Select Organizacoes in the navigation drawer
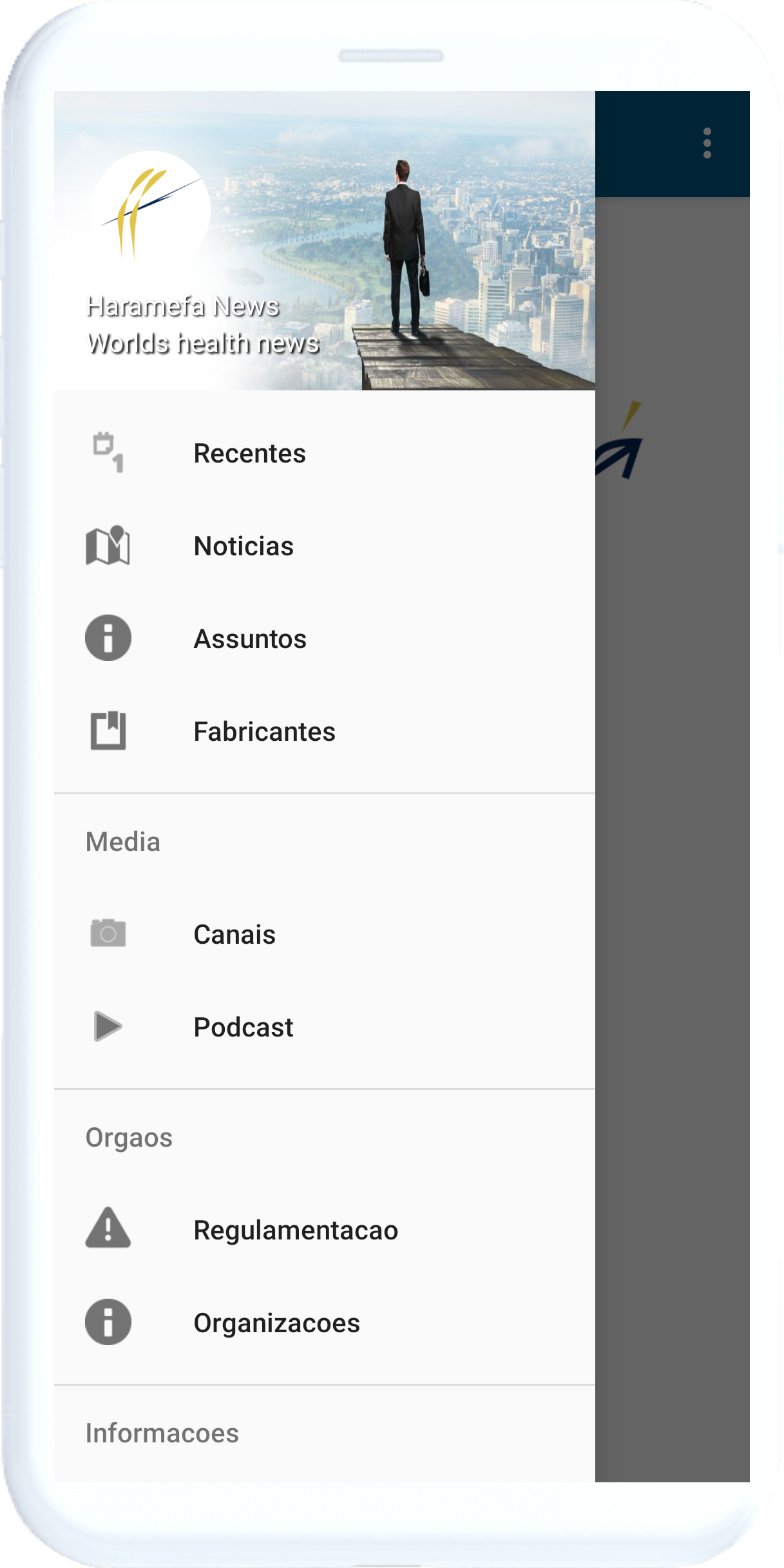Viewport: 784px width, 1568px height. 277,1323
